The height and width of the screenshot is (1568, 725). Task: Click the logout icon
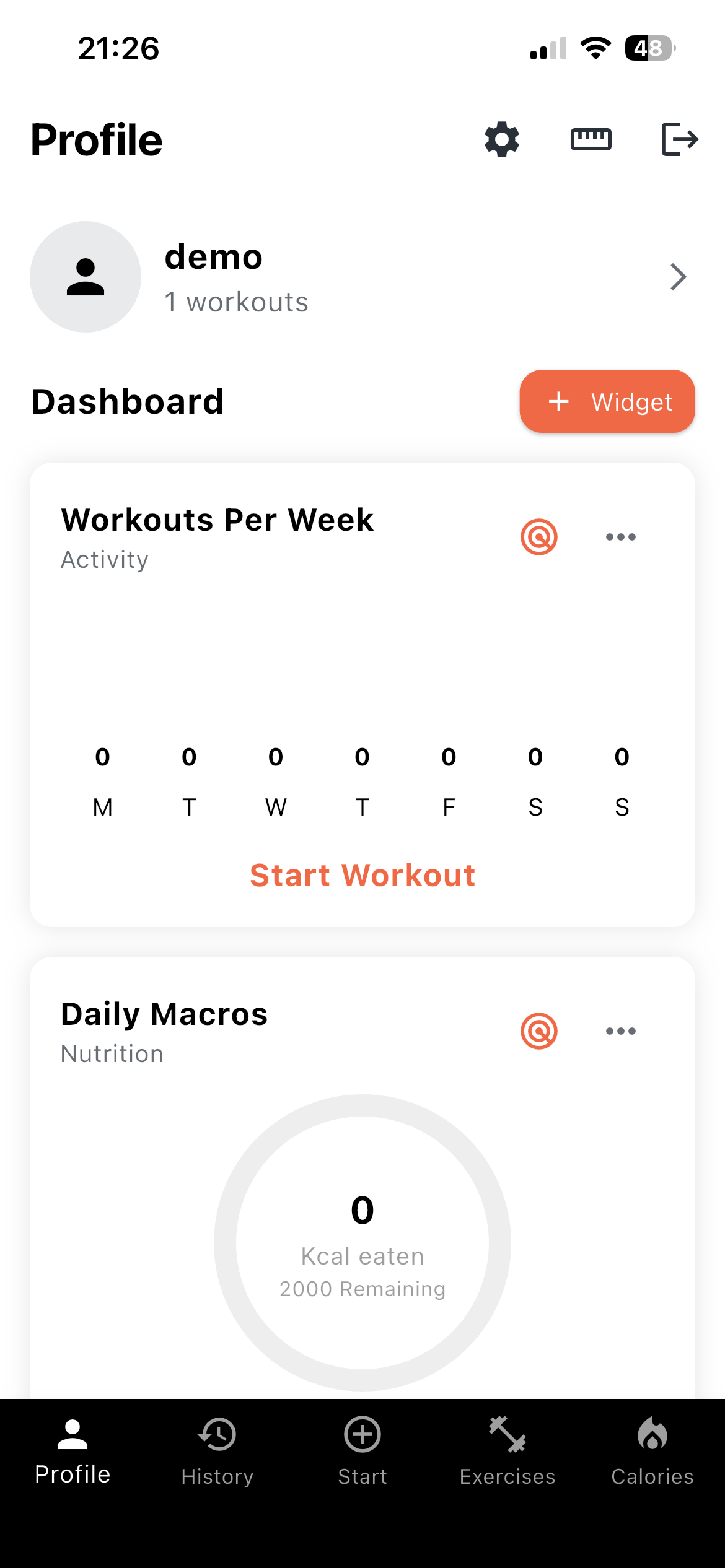point(679,139)
